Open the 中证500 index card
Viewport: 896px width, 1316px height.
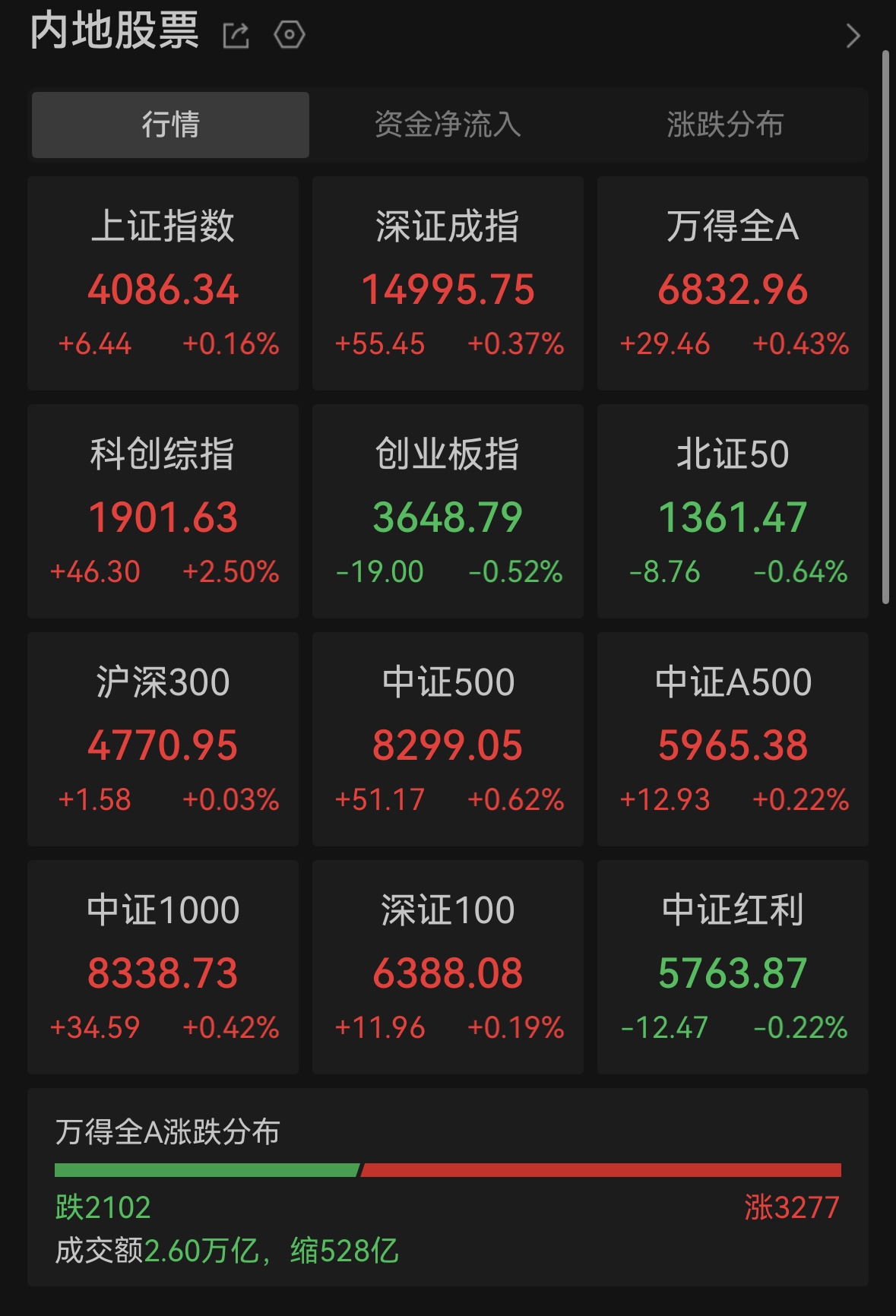click(448, 739)
